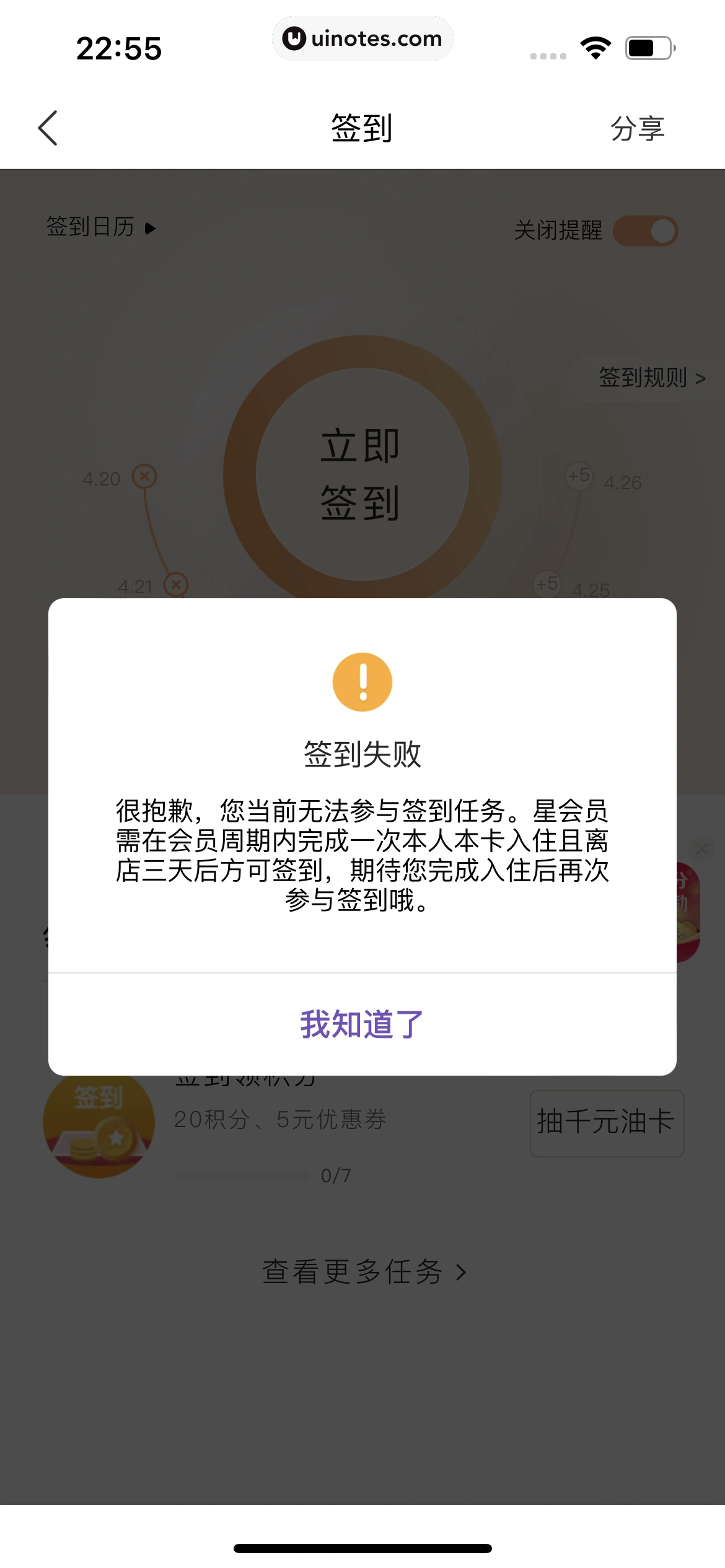725x1568 pixels.
Task: Tap the 抽千元油卡 button
Action: [x=606, y=1123]
